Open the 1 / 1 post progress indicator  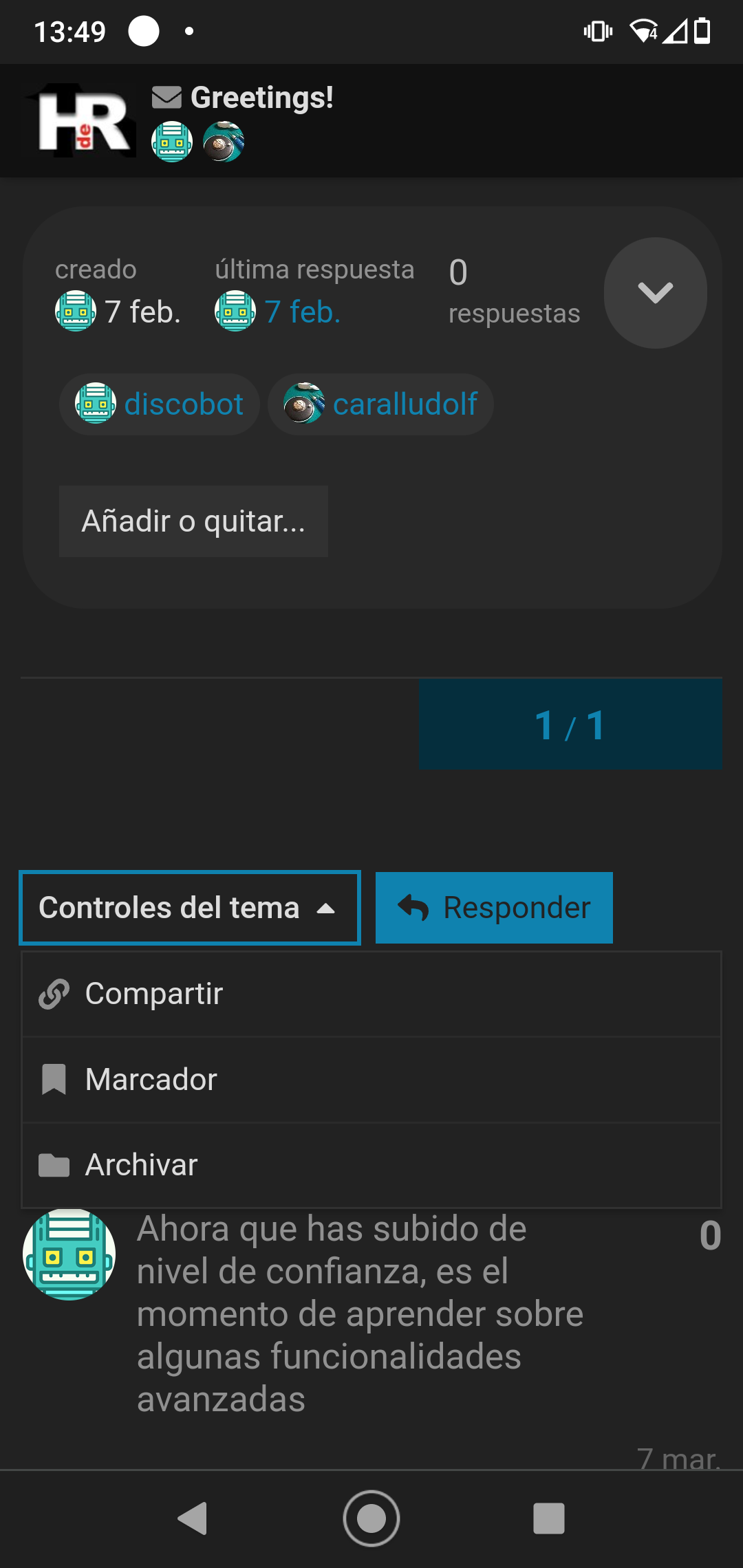(570, 725)
